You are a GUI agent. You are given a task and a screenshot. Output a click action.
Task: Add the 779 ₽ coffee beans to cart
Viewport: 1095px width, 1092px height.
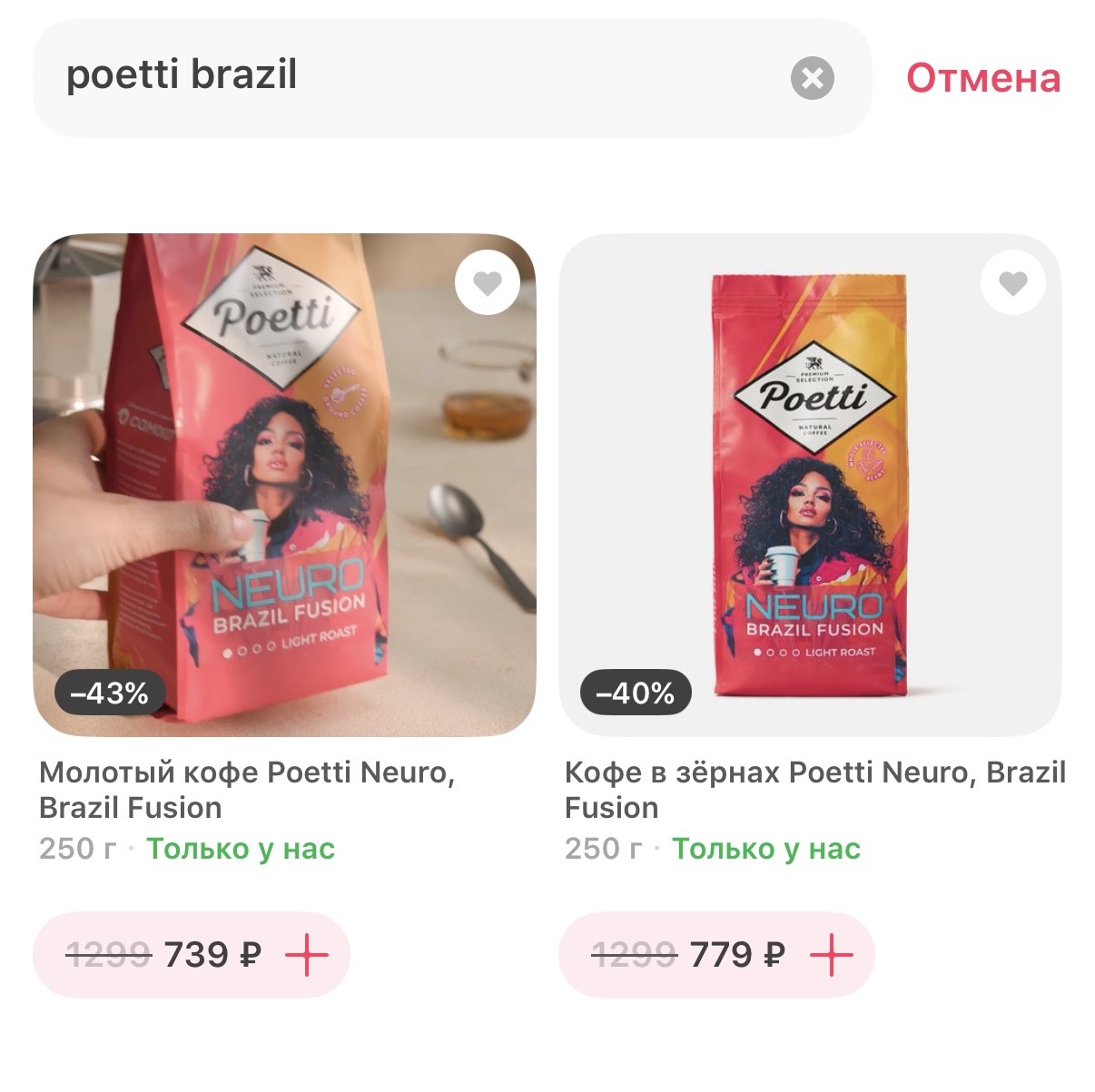832,955
